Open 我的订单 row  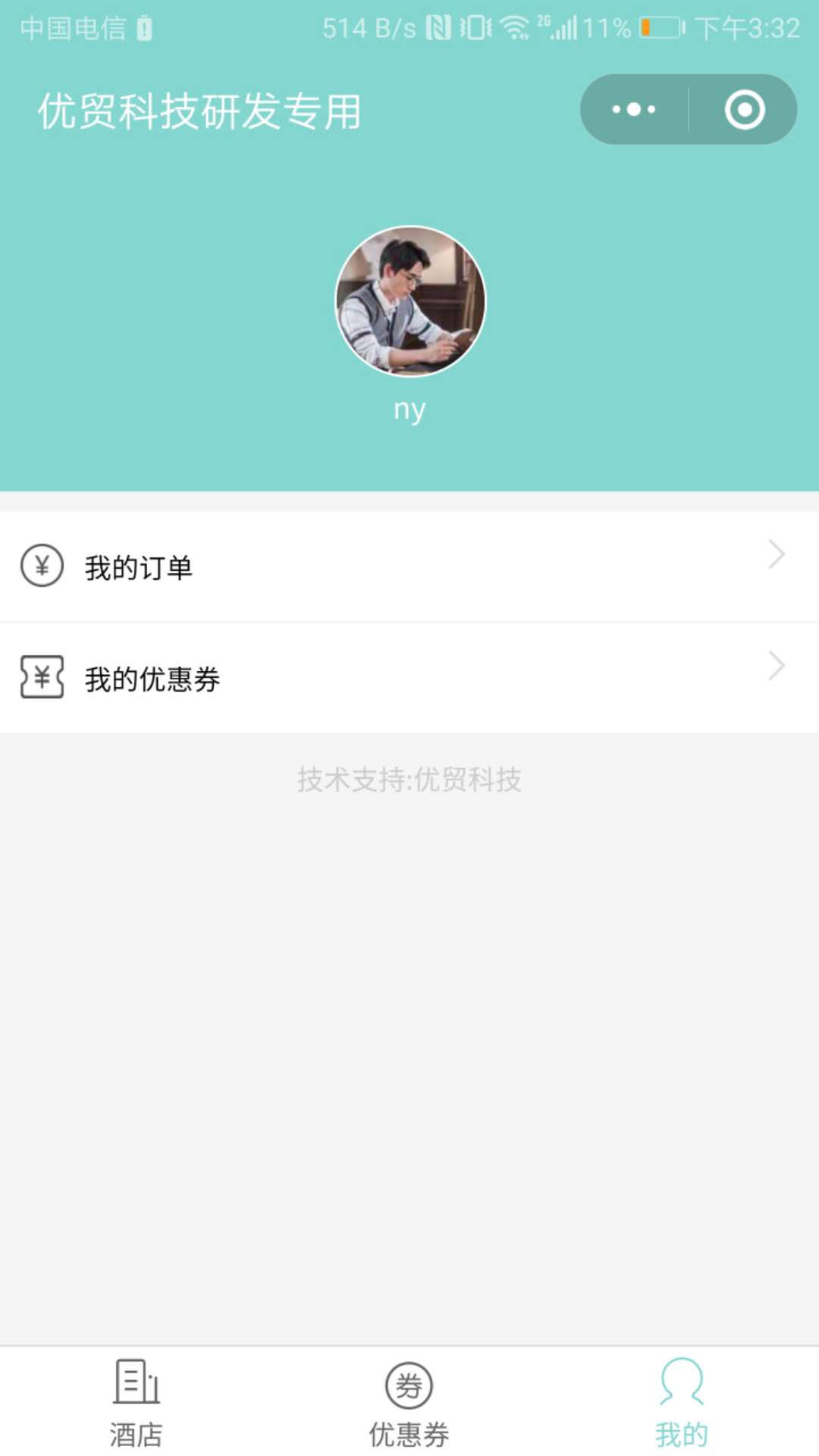pos(409,566)
